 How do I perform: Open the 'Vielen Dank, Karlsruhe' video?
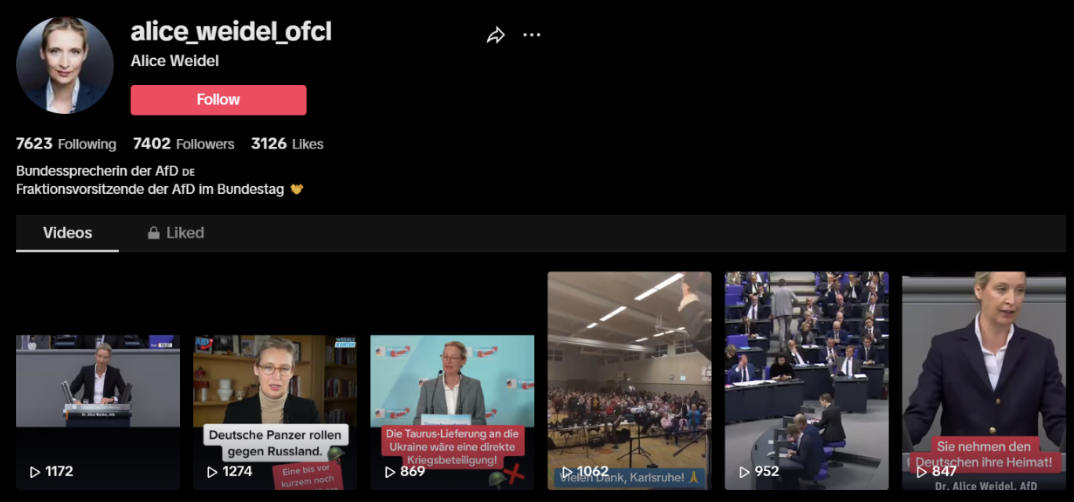pyautogui.click(x=629, y=380)
